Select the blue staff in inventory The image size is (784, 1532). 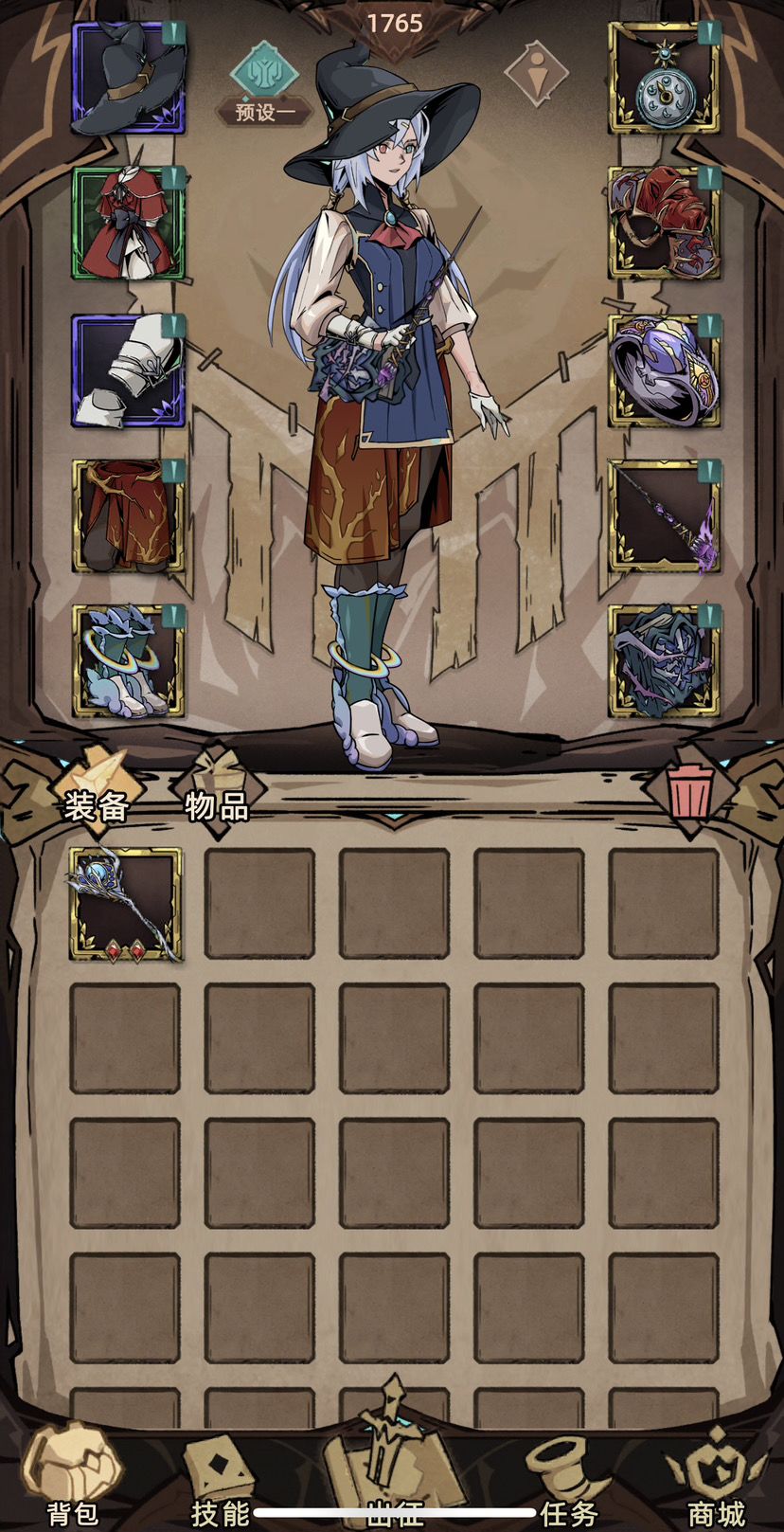tap(125, 905)
